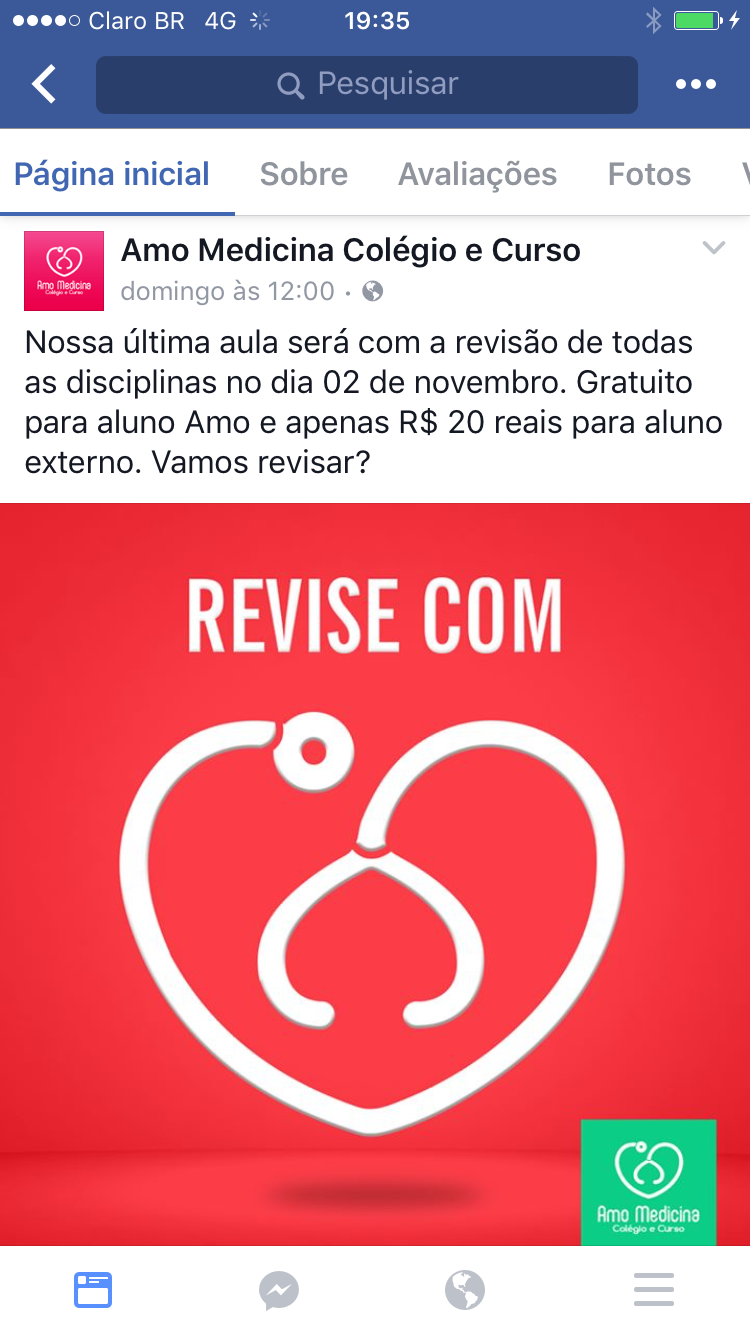Open the Fotos tab

pyautogui.click(x=649, y=174)
